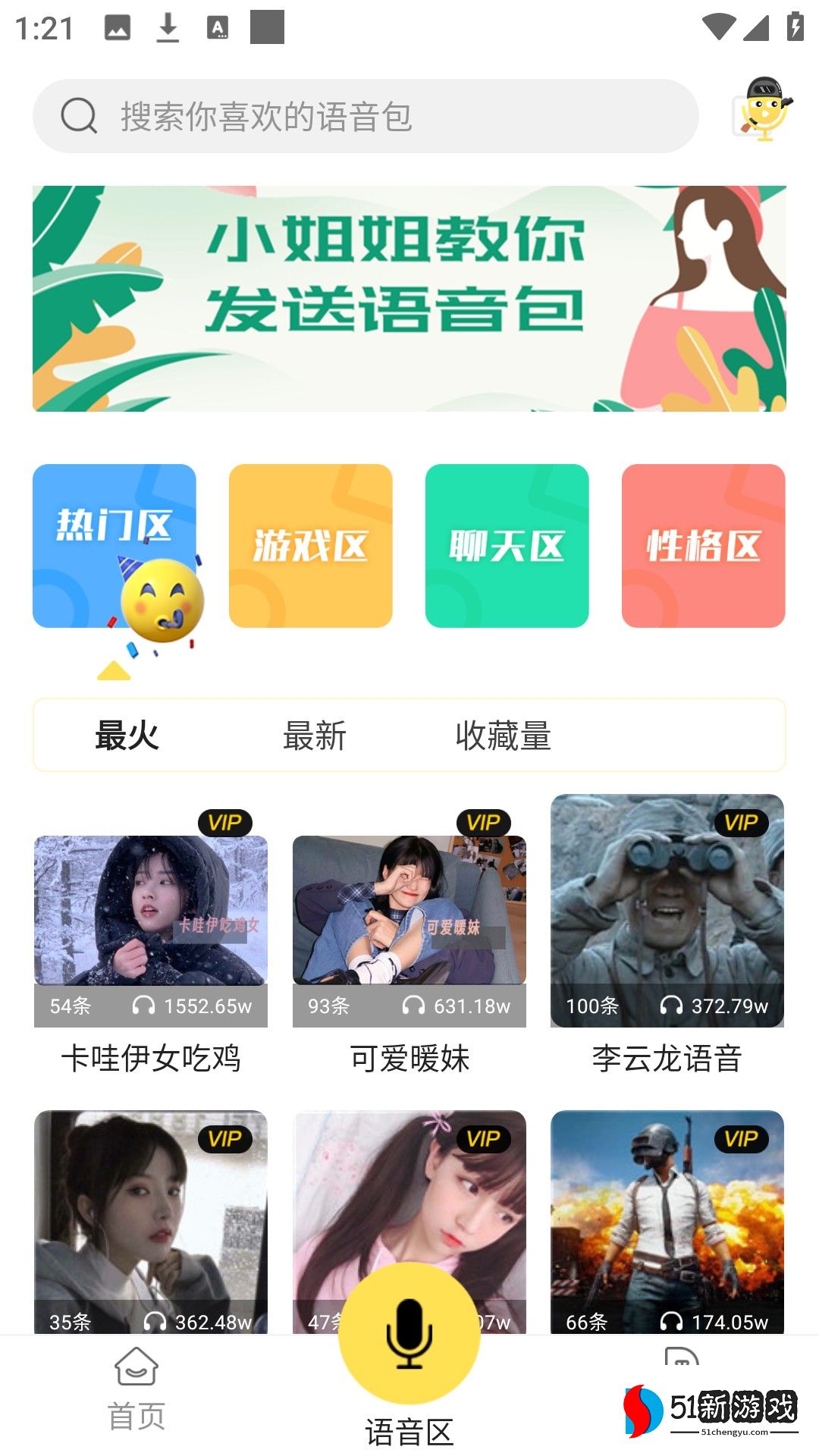Open the 热门区 category
The image size is (819, 1456).
point(114,545)
